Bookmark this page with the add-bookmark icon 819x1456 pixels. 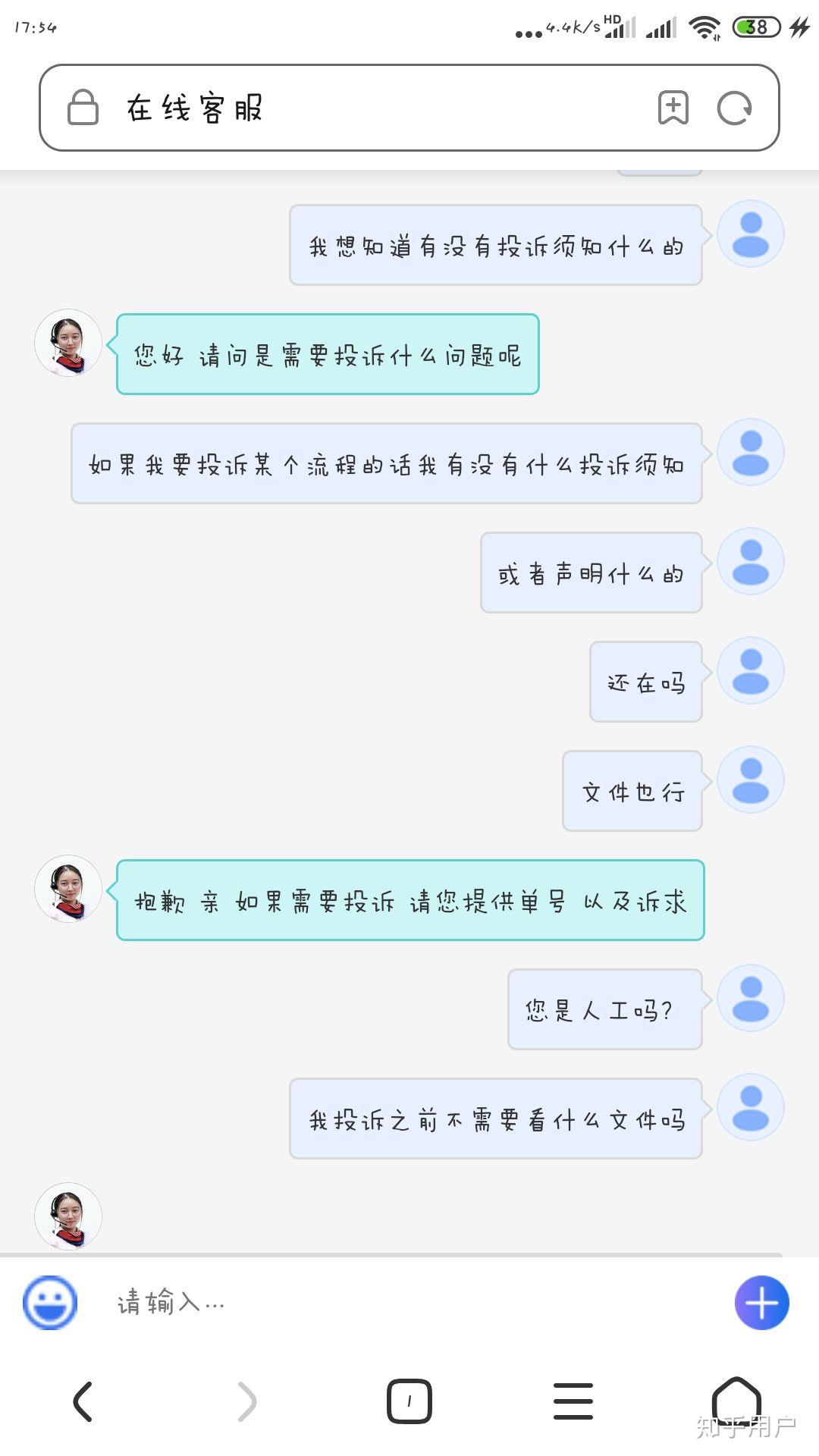tap(673, 108)
